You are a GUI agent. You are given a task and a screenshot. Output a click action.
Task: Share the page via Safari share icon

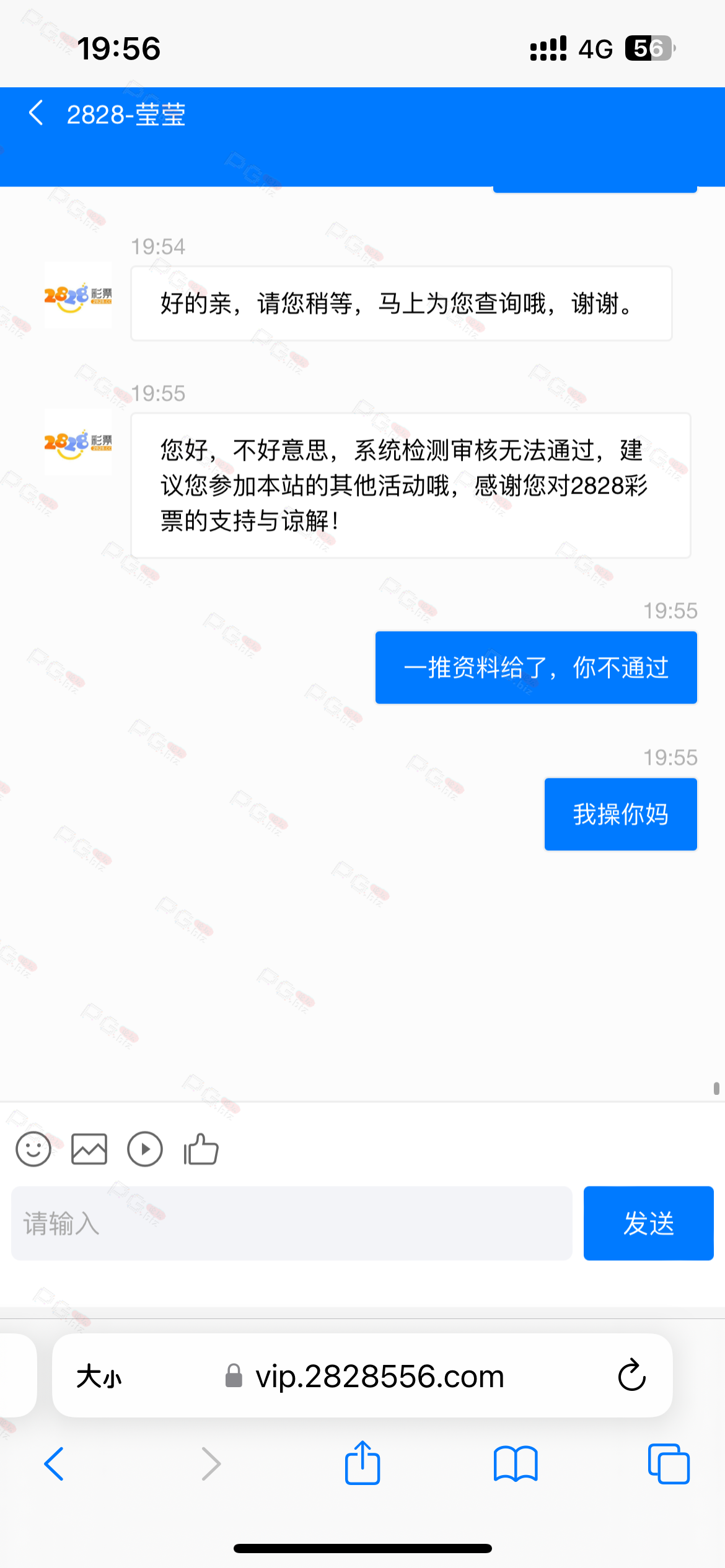point(362,1462)
